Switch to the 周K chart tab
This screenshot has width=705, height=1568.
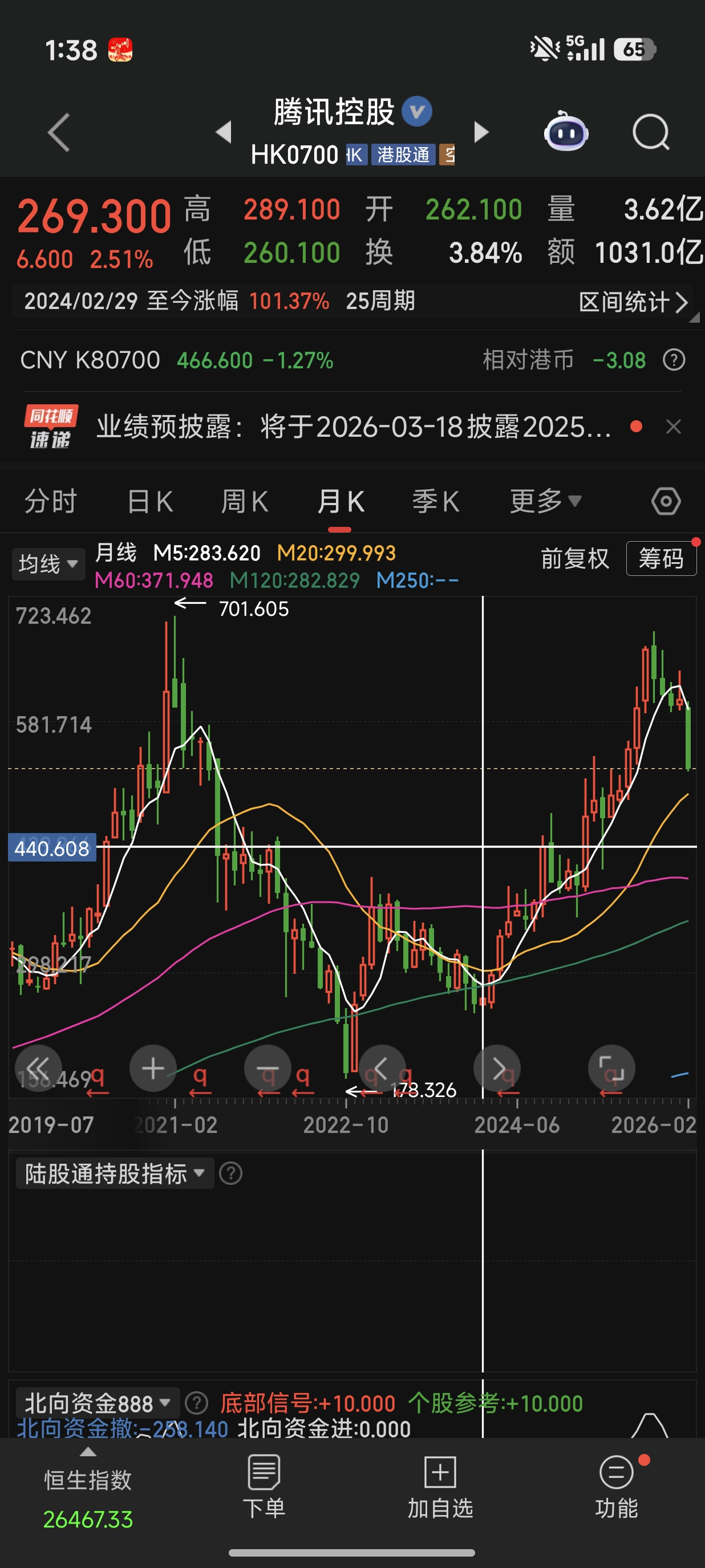pyautogui.click(x=244, y=502)
